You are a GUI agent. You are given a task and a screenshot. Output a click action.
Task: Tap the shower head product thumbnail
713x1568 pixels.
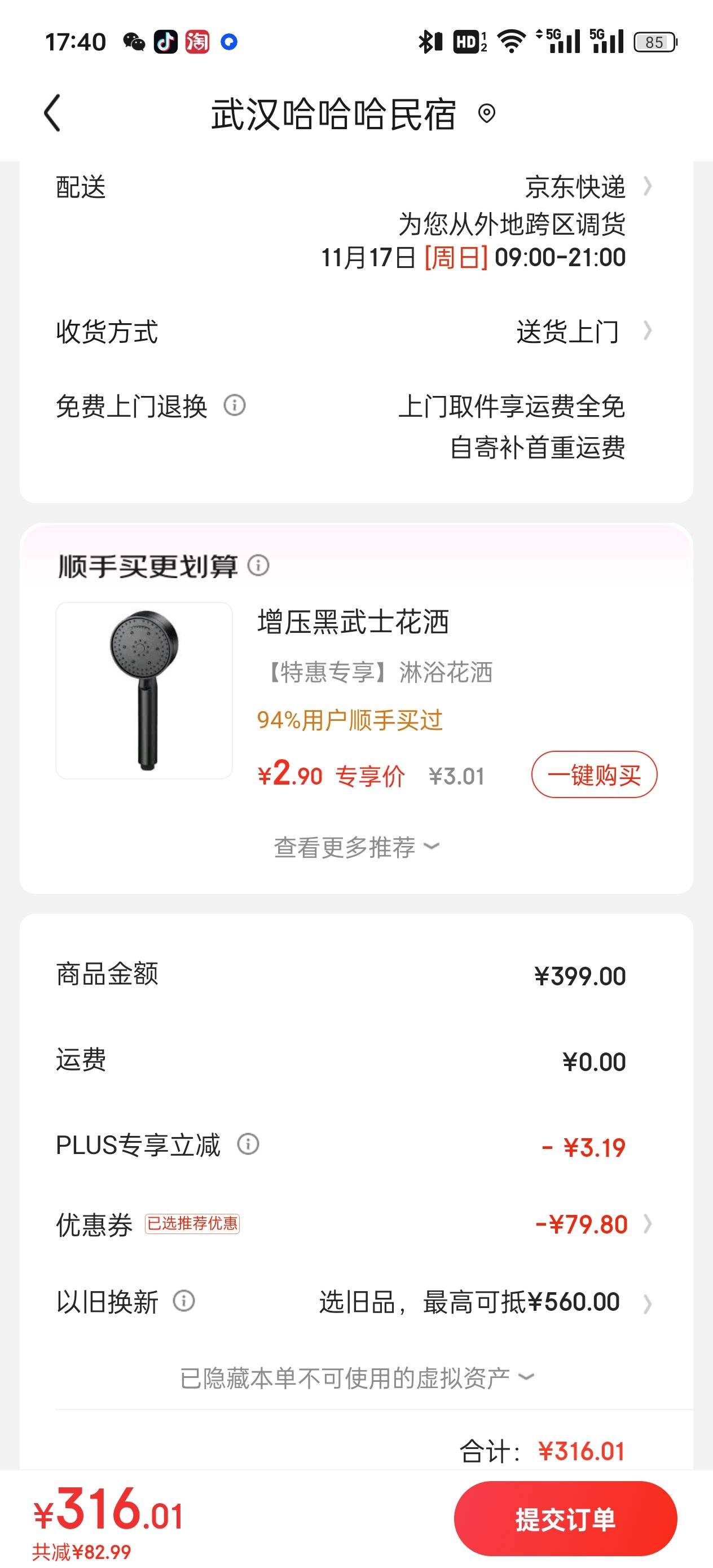[x=144, y=691]
